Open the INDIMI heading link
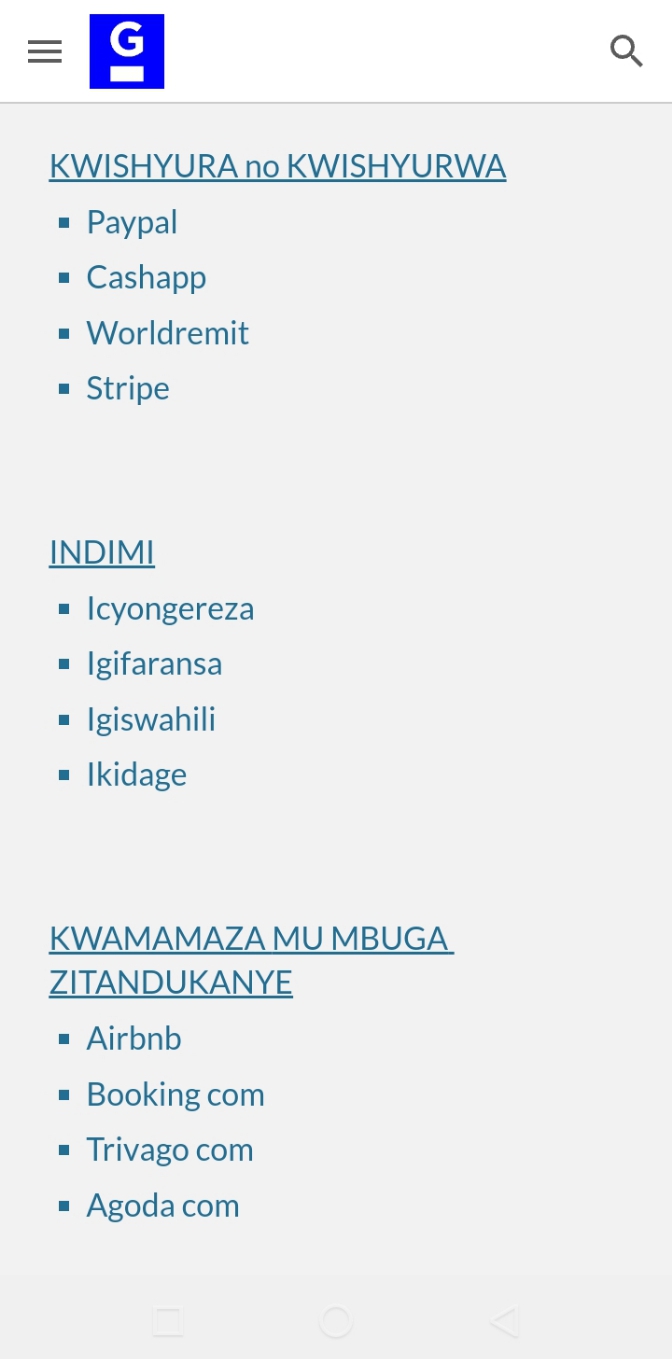 (x=102, y=552)
